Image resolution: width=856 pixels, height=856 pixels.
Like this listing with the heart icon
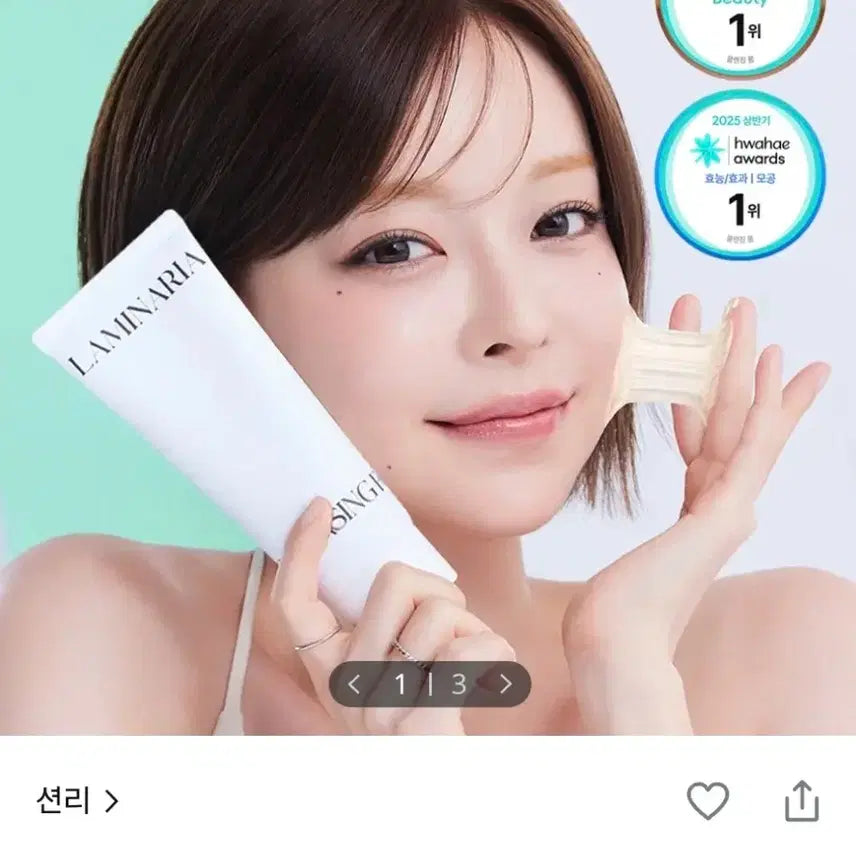click(707, 800)
